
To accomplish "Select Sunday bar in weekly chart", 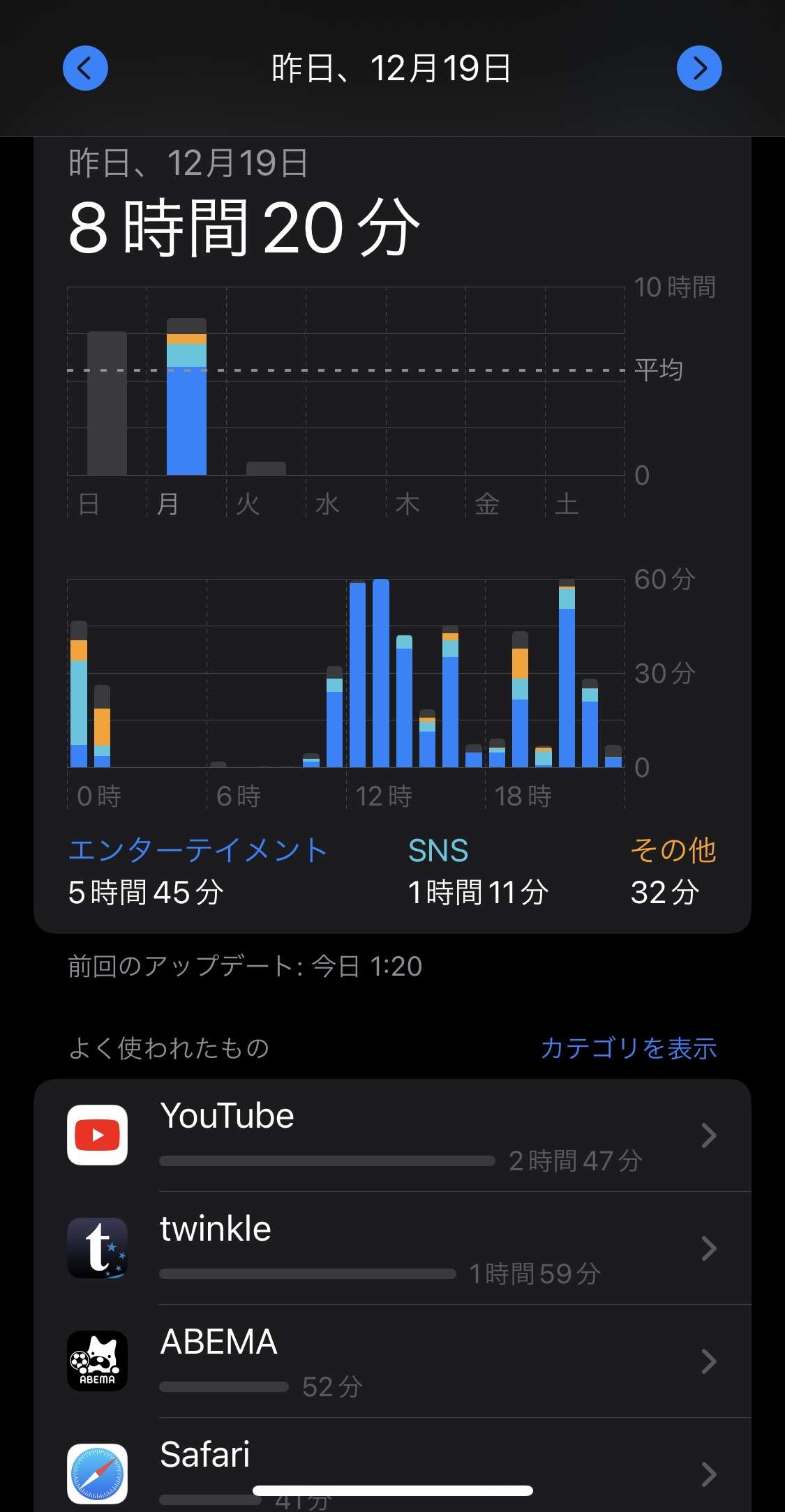I will [107, 403].
